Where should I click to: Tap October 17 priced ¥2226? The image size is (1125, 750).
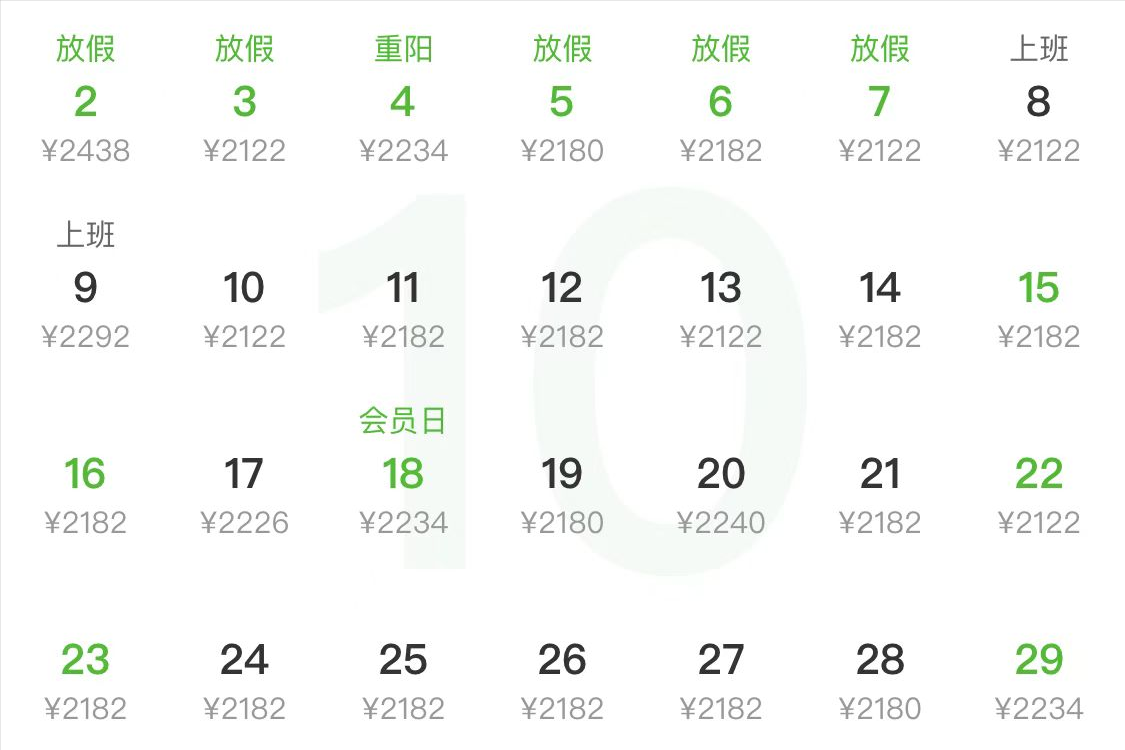coord(244,475)
